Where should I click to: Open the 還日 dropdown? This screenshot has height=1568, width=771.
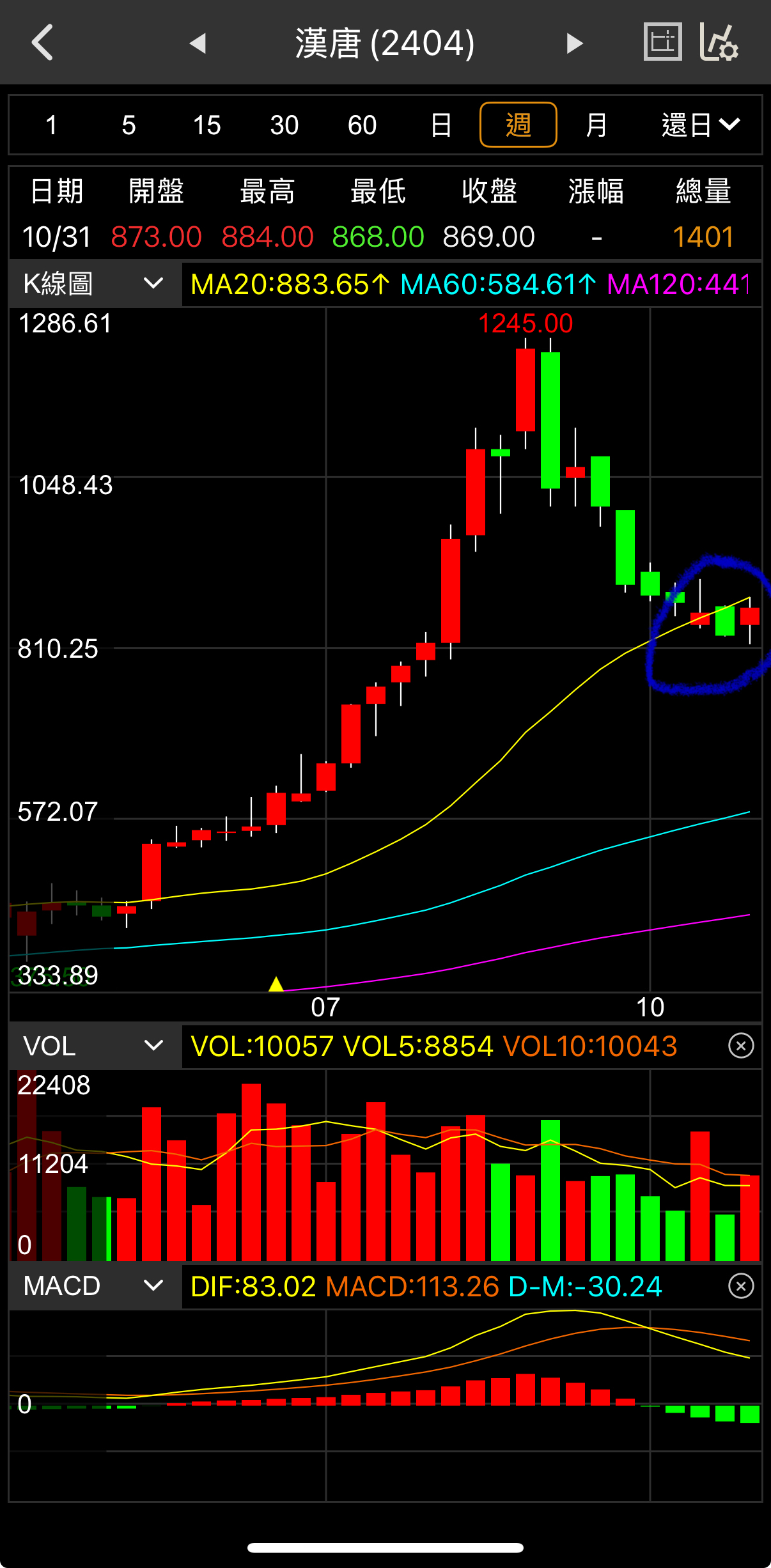click(700, 125)
